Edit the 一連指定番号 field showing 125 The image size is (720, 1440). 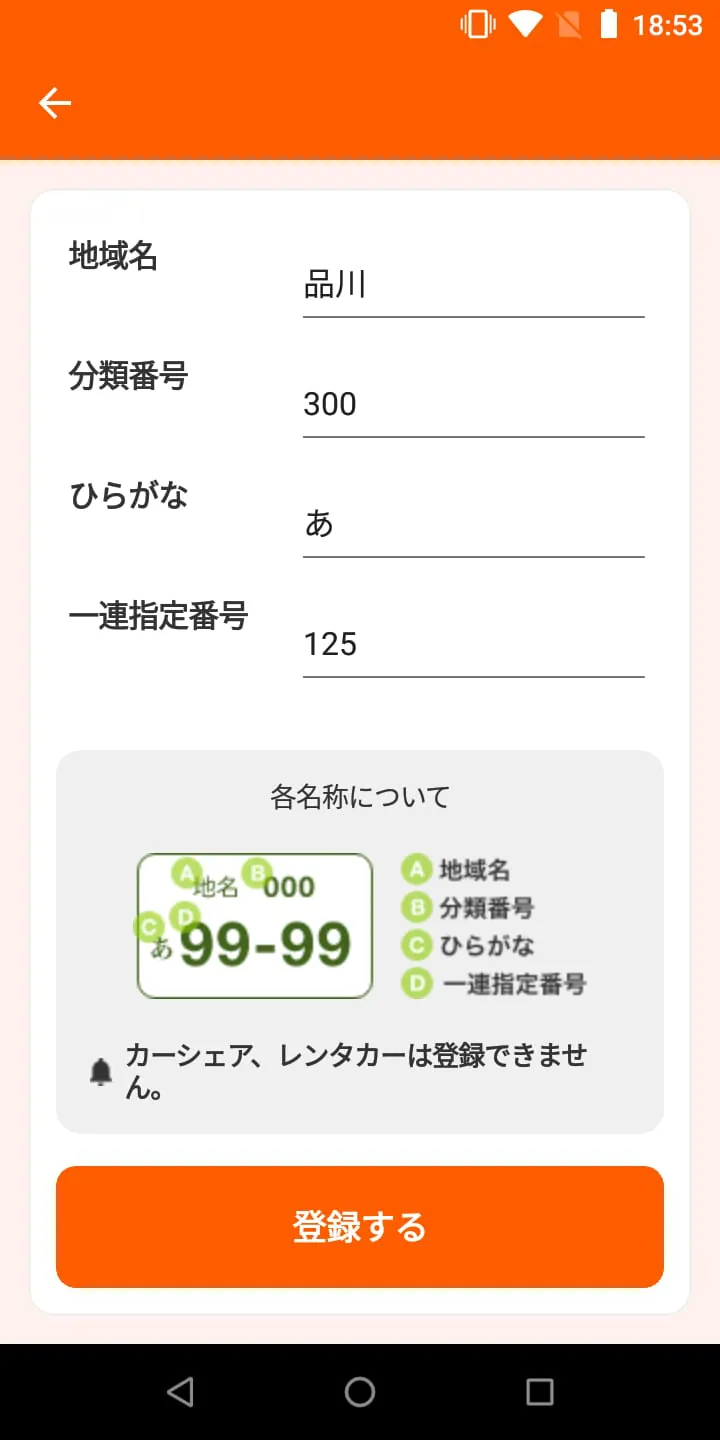coord(473,645)
